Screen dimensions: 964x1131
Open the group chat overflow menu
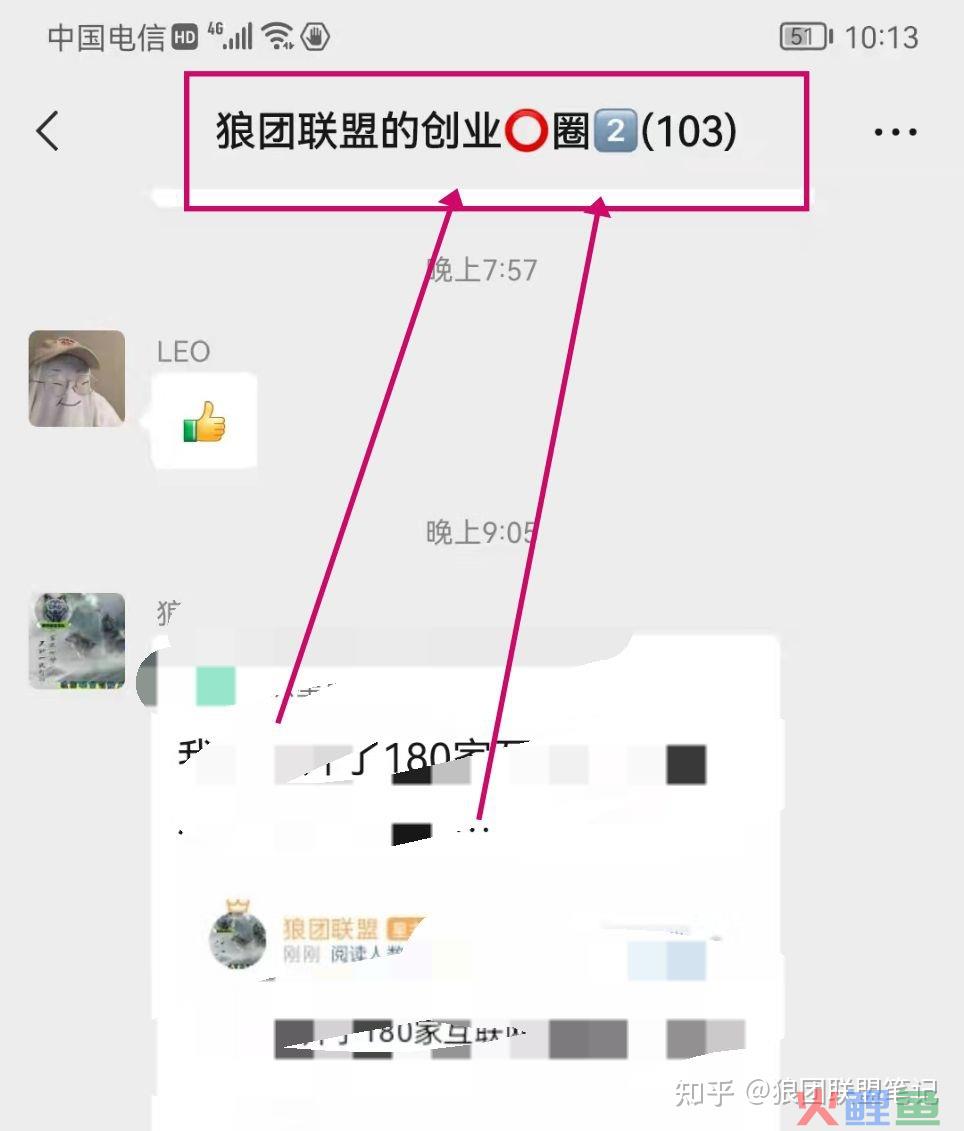(895, 132)
